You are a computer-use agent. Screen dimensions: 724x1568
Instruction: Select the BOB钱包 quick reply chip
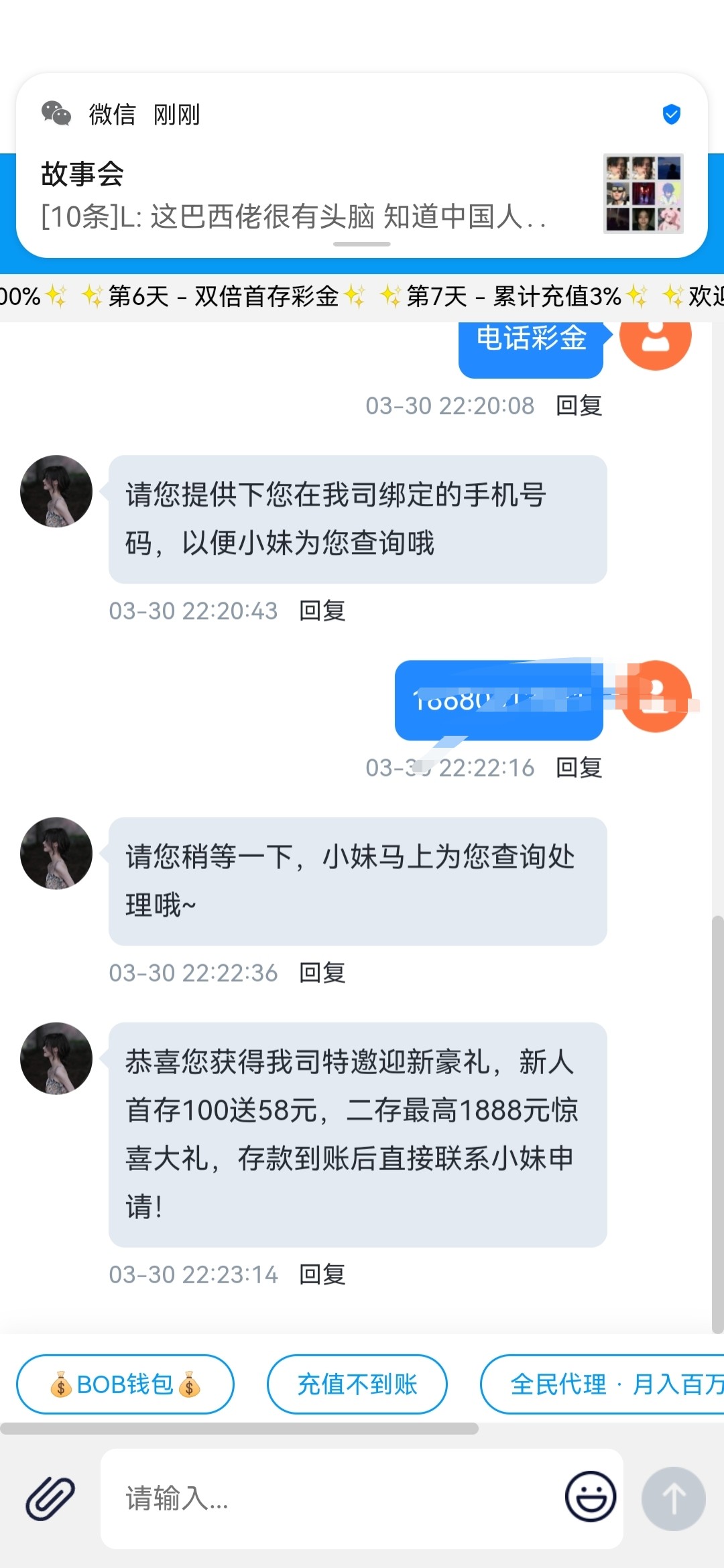(x=124, y=1384)
